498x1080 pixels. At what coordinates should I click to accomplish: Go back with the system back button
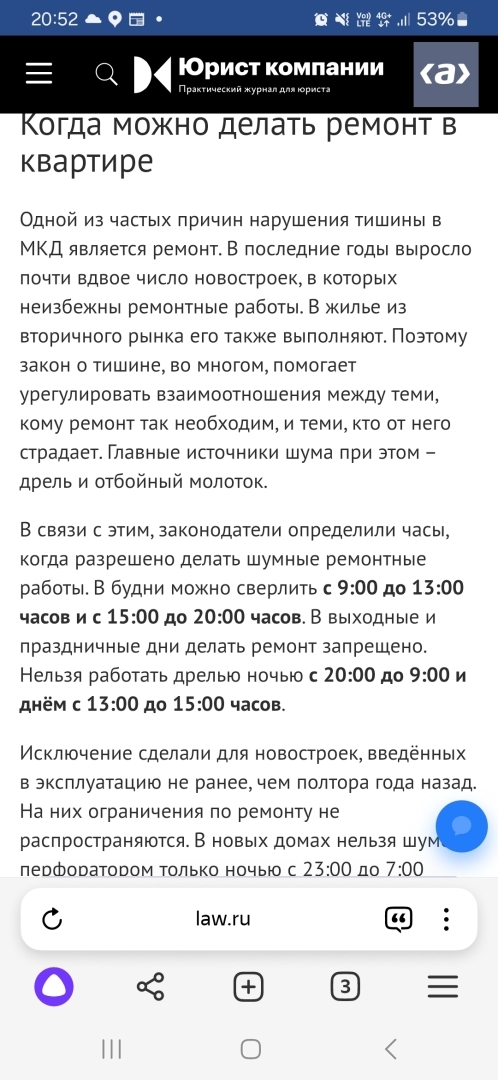391,1049
